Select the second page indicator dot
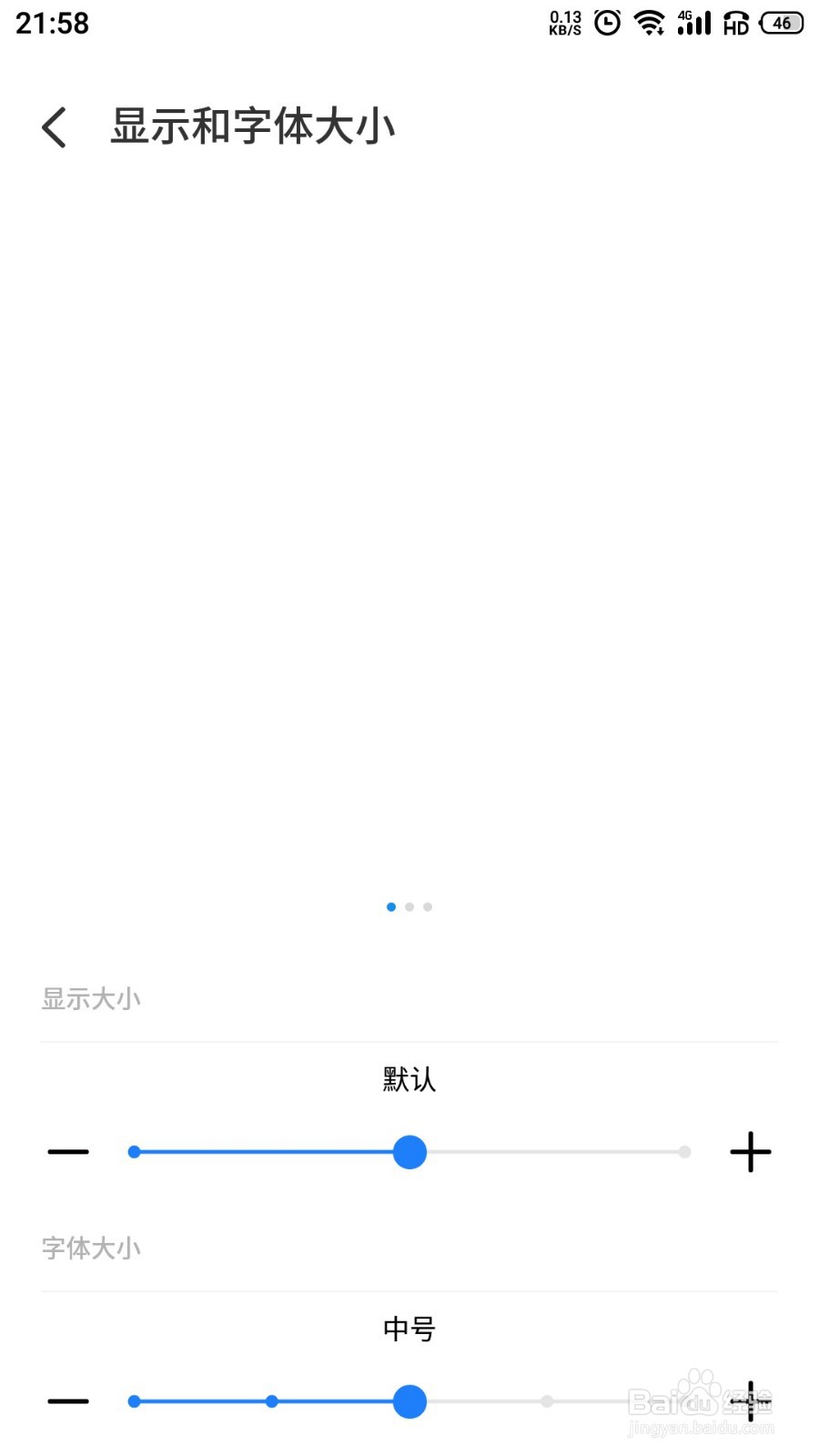The image size is (819, 1456). [409, 906]
